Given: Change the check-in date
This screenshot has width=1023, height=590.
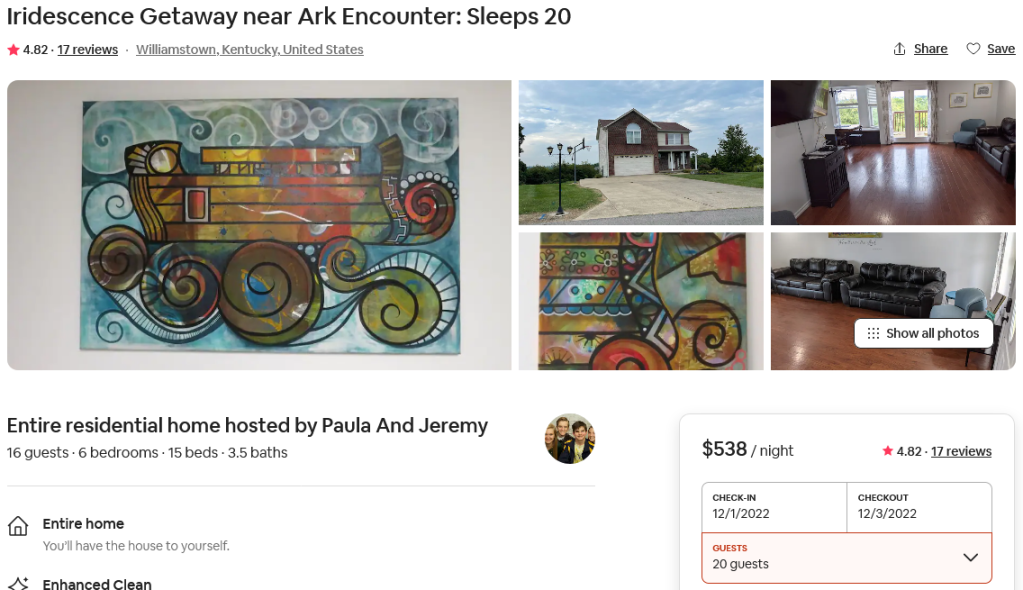Looking at the screenshot, I should (x=773, y=506).
